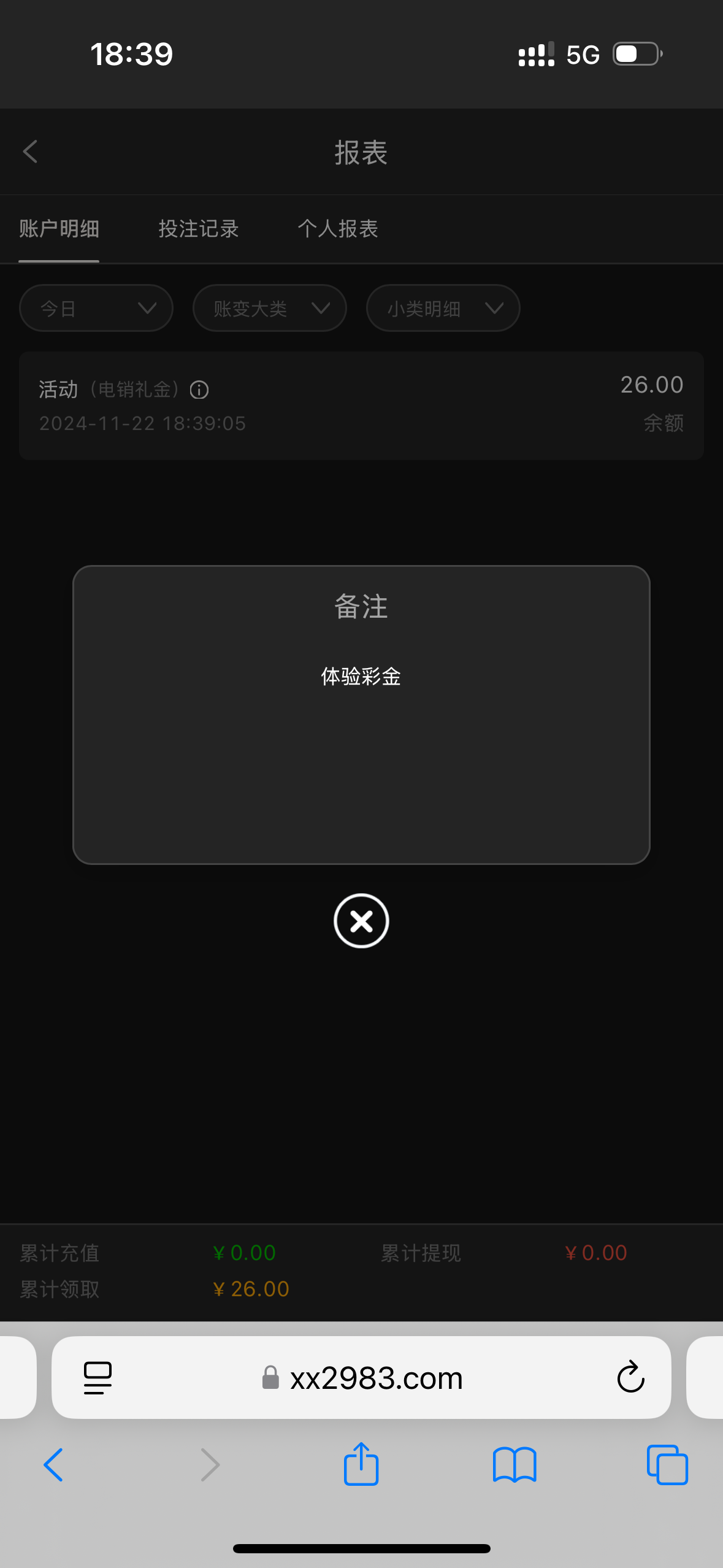Go back from the 报表 page
The height and width of the screenshot is (1568, 723).
[x=30, y=152]
